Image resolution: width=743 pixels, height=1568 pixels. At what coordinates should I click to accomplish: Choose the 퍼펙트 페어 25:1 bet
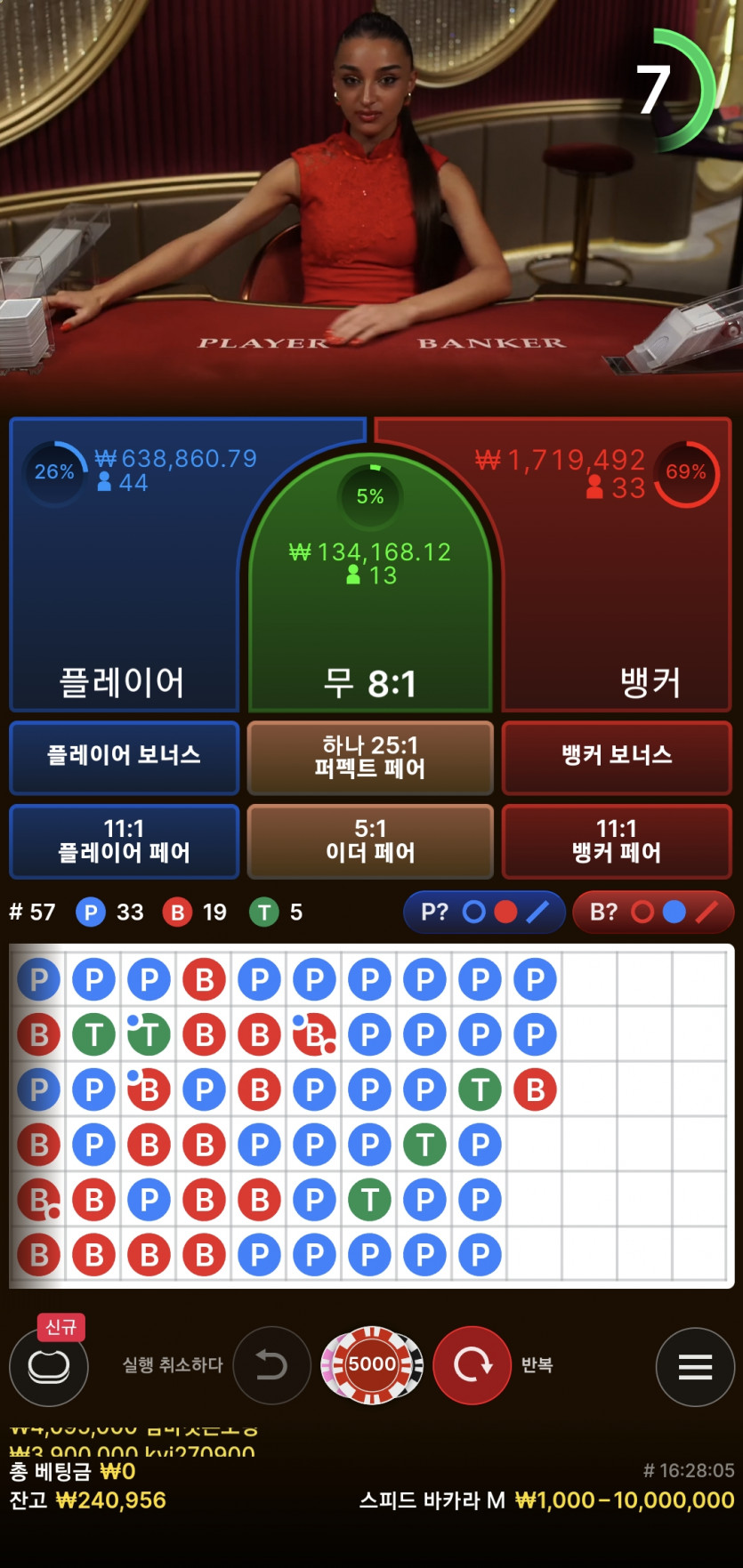coord(369,757)
